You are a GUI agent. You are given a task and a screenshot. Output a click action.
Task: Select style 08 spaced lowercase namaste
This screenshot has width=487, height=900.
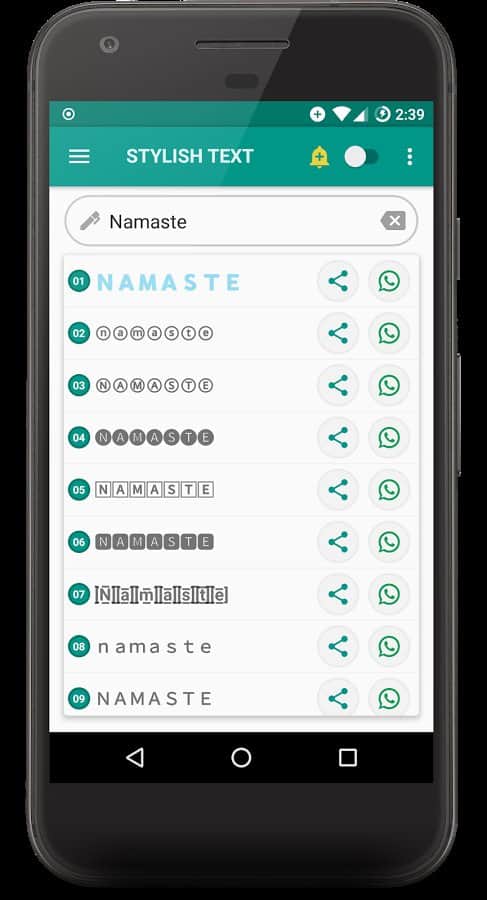click(154, 647)
